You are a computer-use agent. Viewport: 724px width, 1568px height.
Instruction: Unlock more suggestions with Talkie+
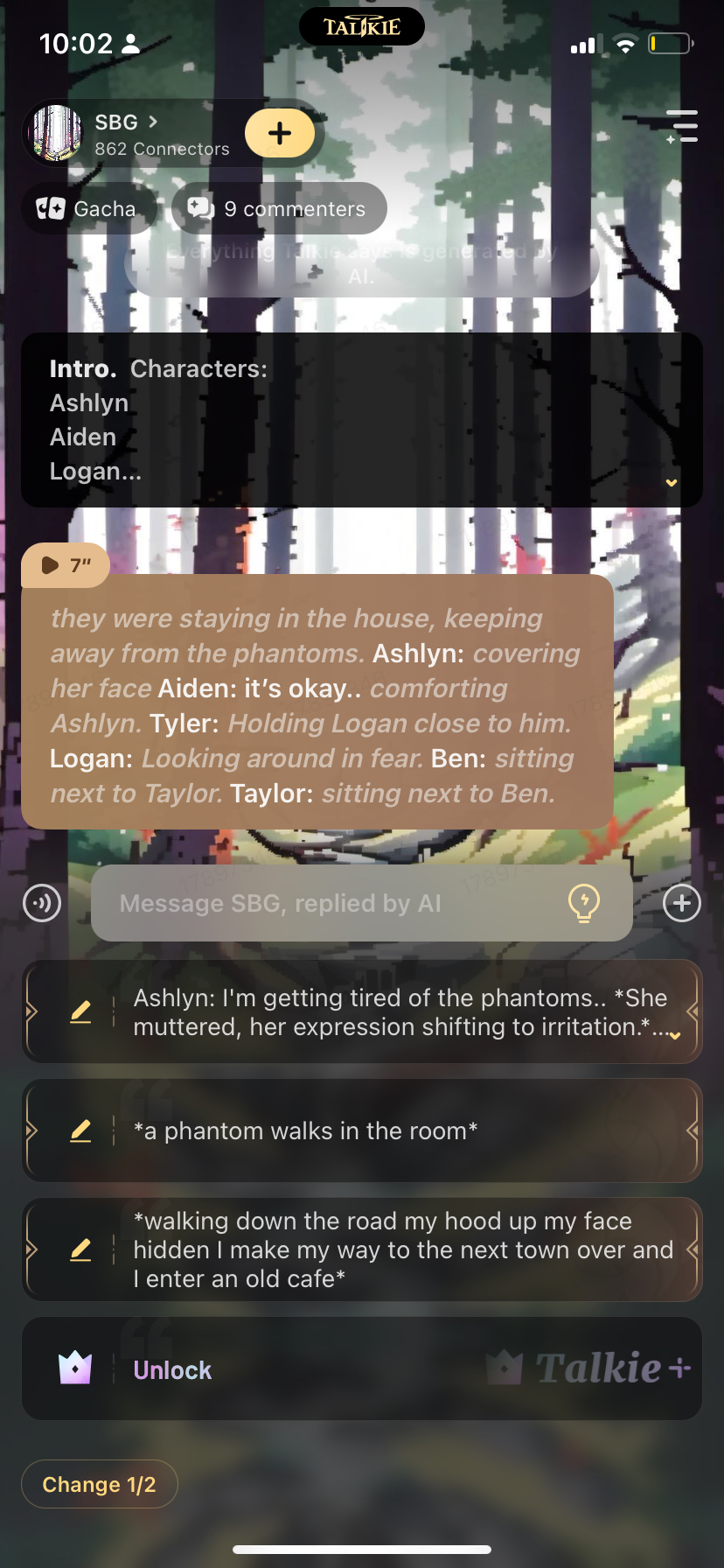362,1369
